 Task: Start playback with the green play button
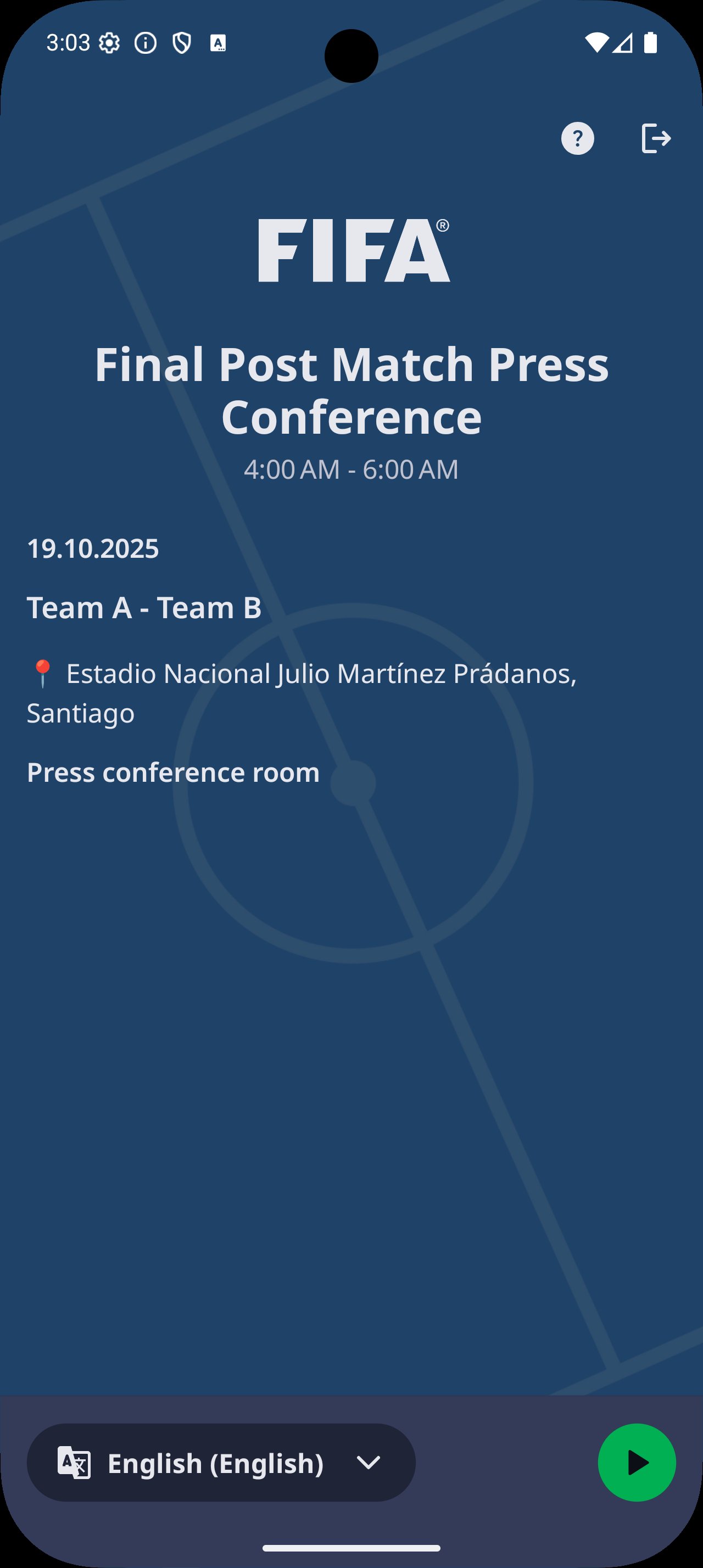coord(636,1463)
